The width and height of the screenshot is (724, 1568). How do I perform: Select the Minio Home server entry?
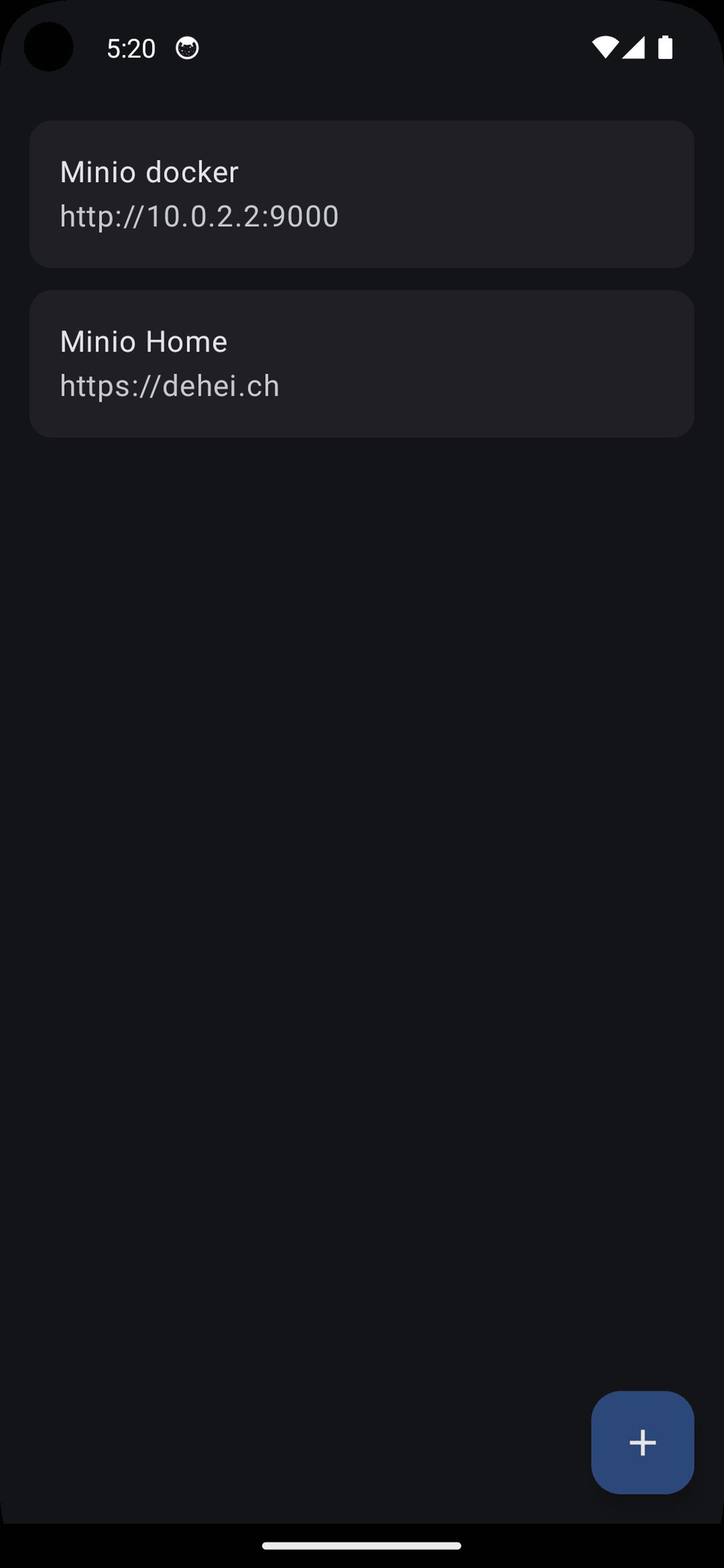click(362, 363)
